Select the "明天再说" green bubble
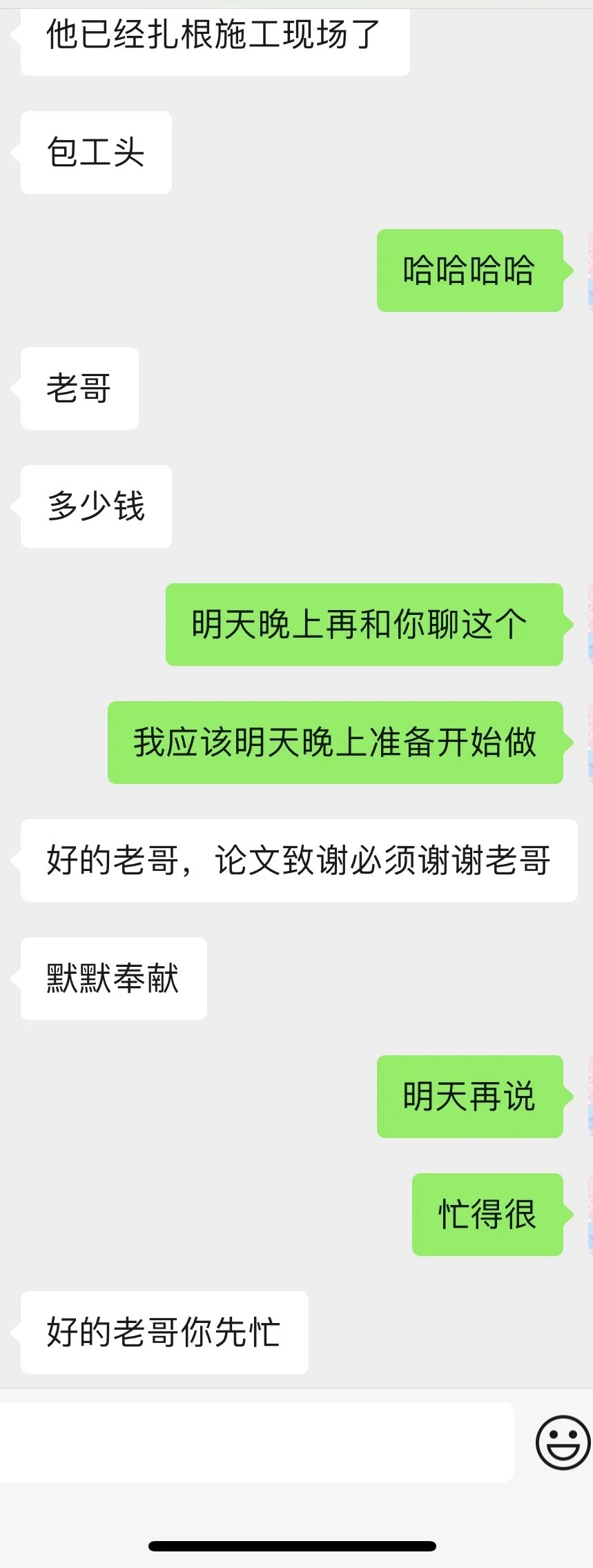Viewport: 593px width, 1568px height. [x=470, y=1097]
